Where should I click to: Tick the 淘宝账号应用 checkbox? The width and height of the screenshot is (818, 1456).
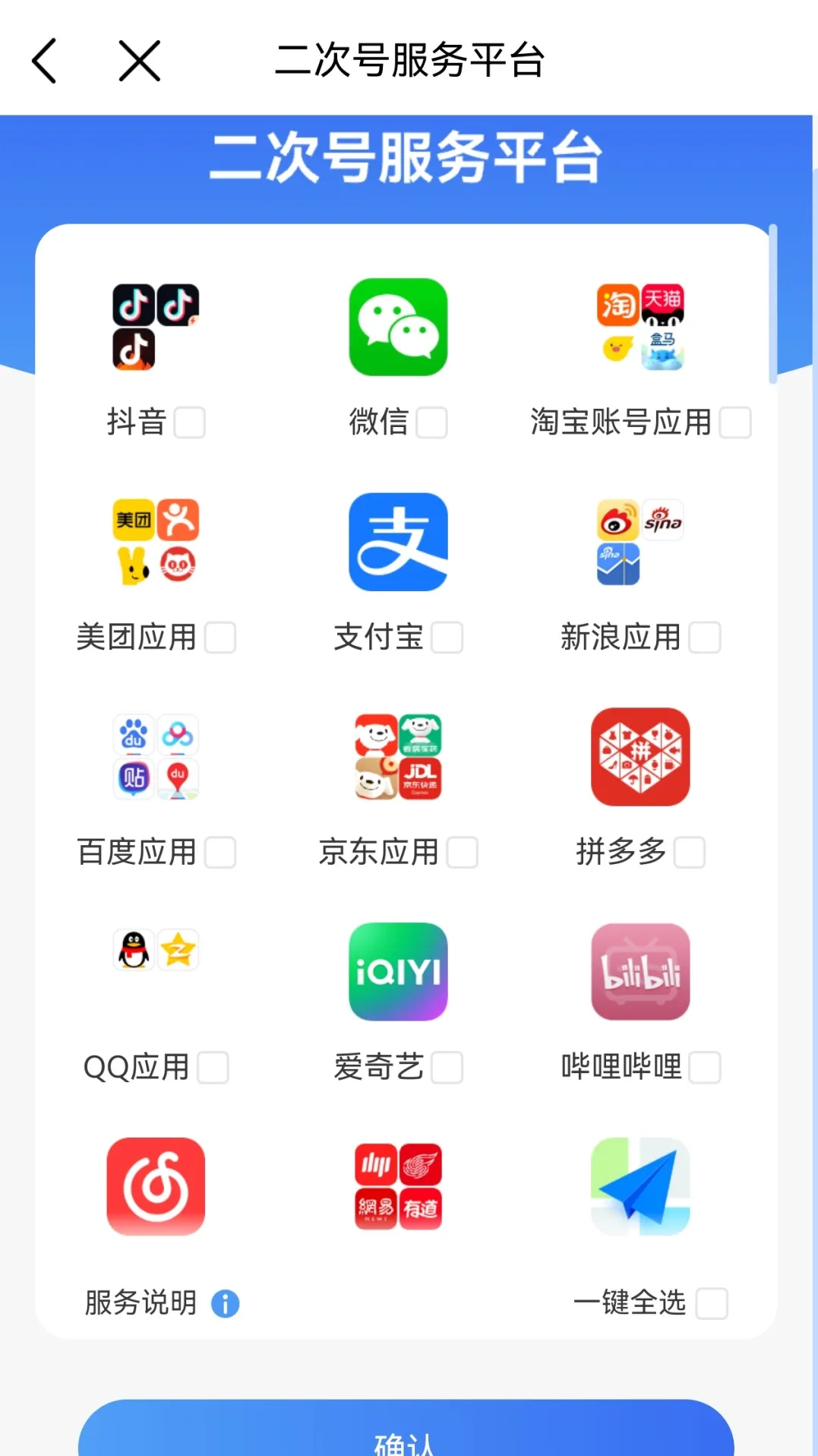coord(735,423)
